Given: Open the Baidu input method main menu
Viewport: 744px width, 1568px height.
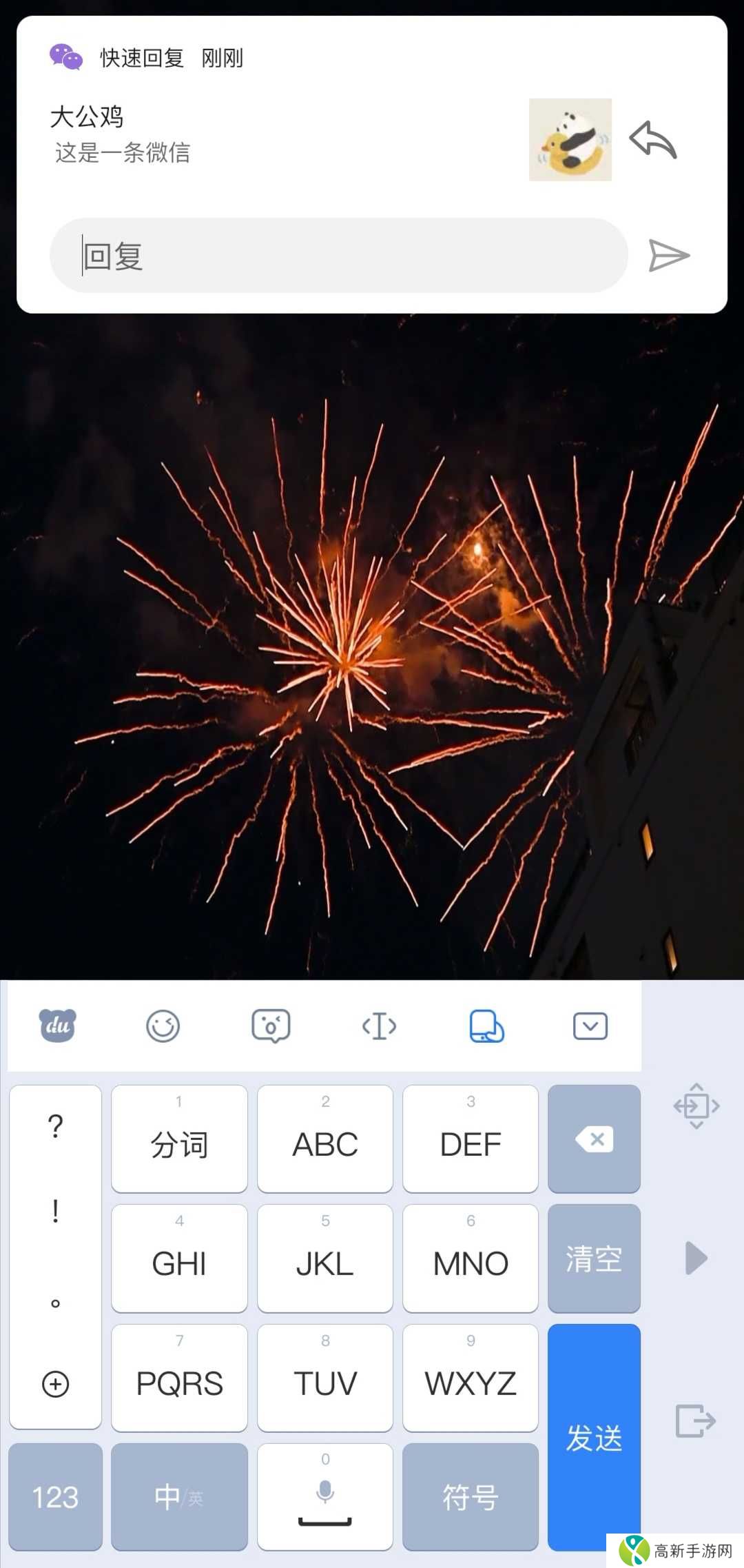Looking at the screenshot, I should (56, 1026).
